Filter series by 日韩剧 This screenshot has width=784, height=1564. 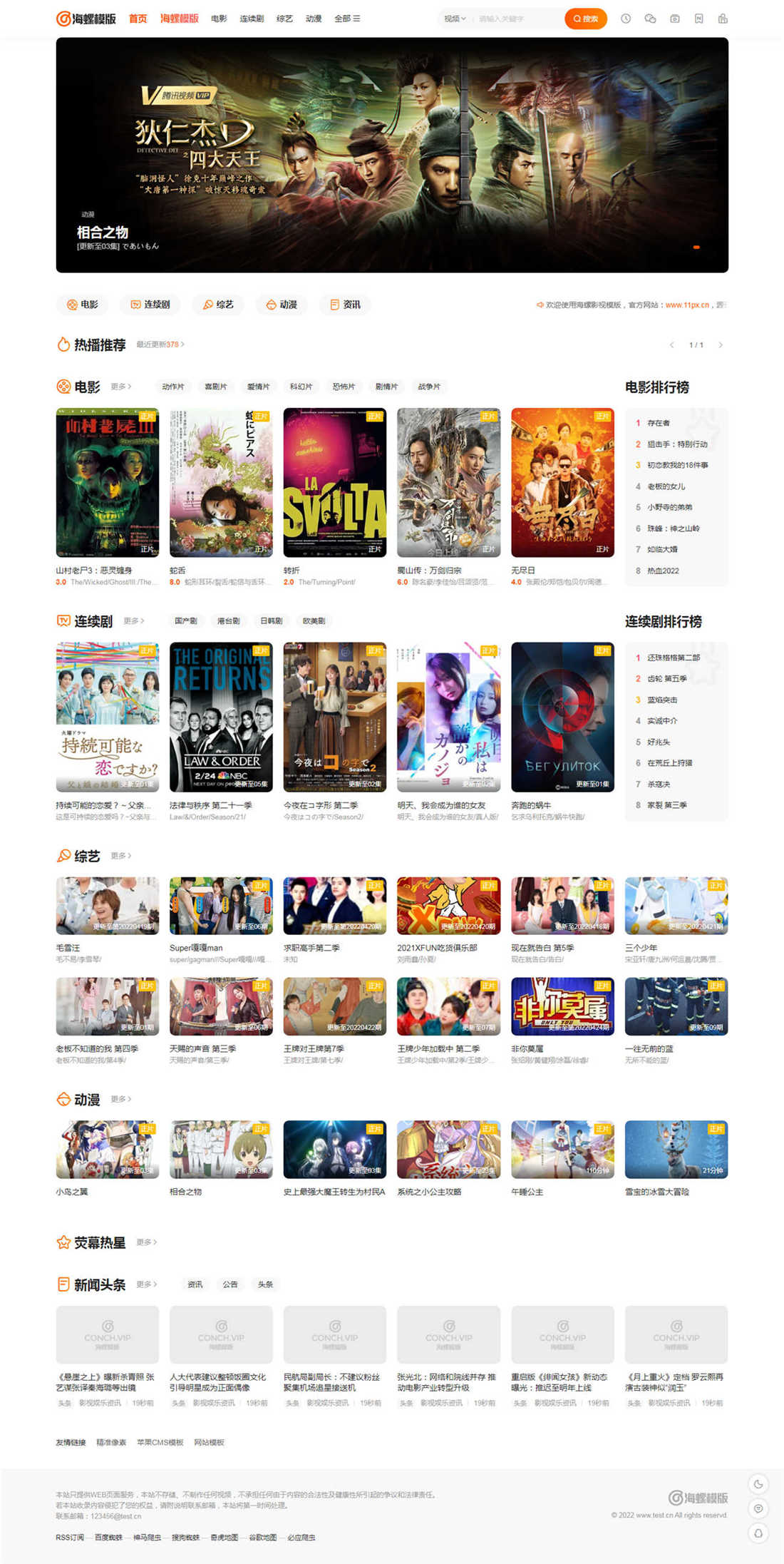[x=271, y=621]
